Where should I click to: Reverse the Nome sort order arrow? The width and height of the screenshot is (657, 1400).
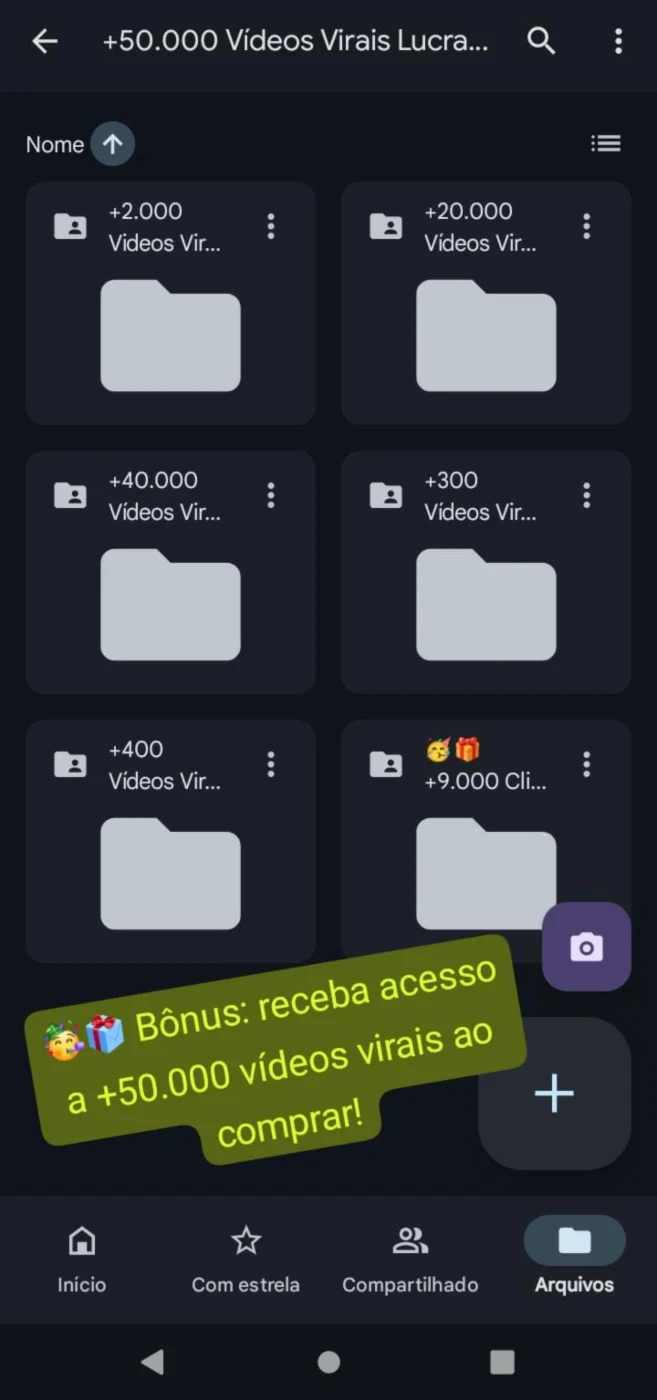112,144
